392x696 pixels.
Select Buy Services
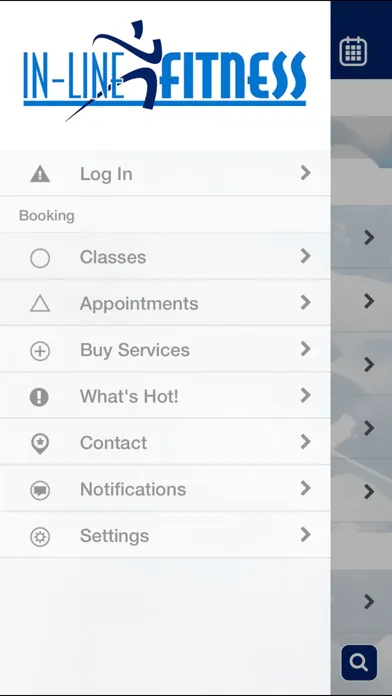(165, 350)
